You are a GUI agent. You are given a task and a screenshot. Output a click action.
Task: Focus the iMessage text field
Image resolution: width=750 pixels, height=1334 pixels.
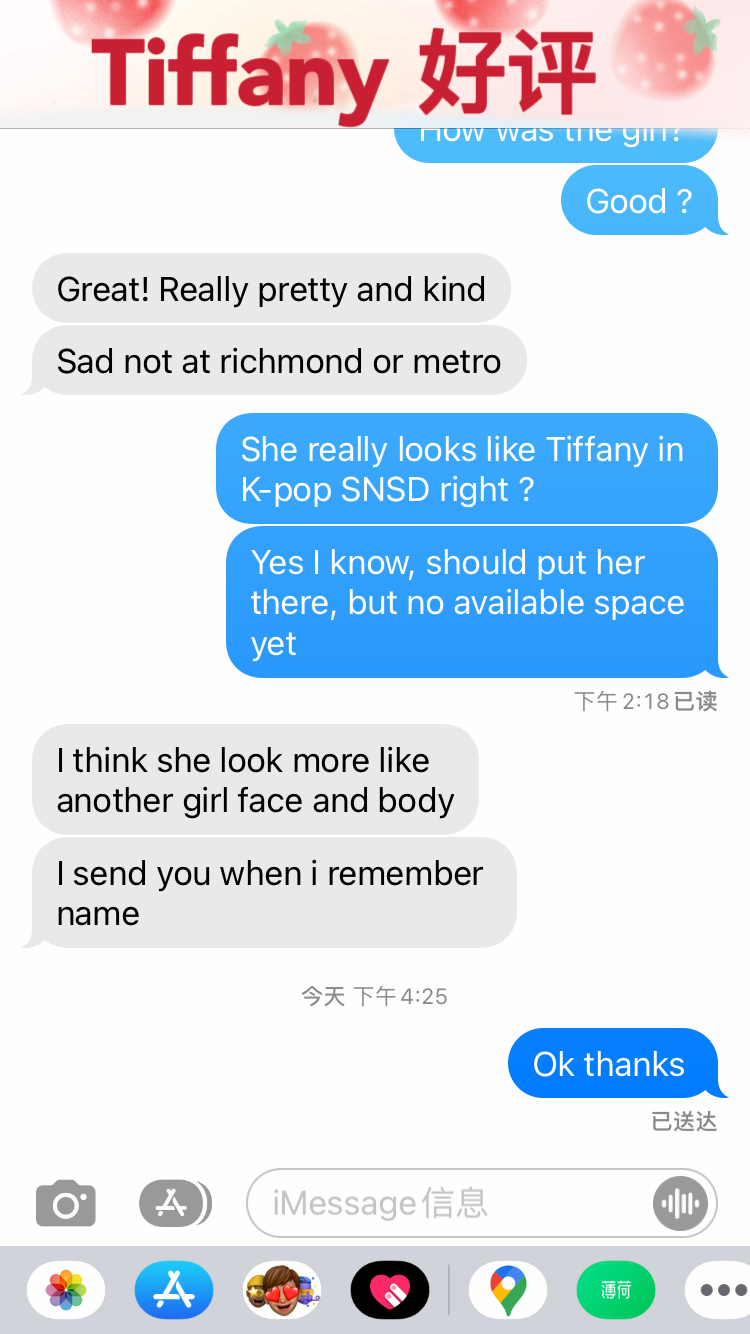450,1203
